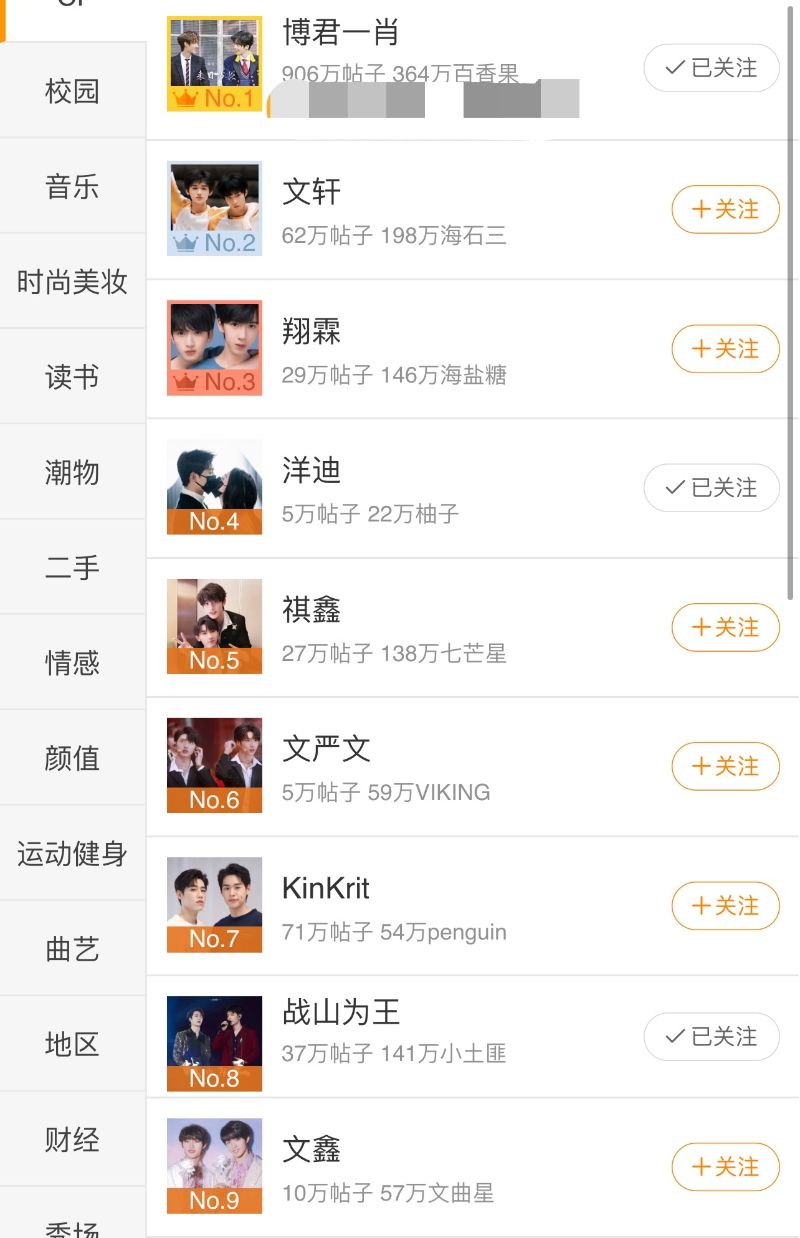Select the 音乐 category
Viewport: 800px width, 1238px height.
72,187
